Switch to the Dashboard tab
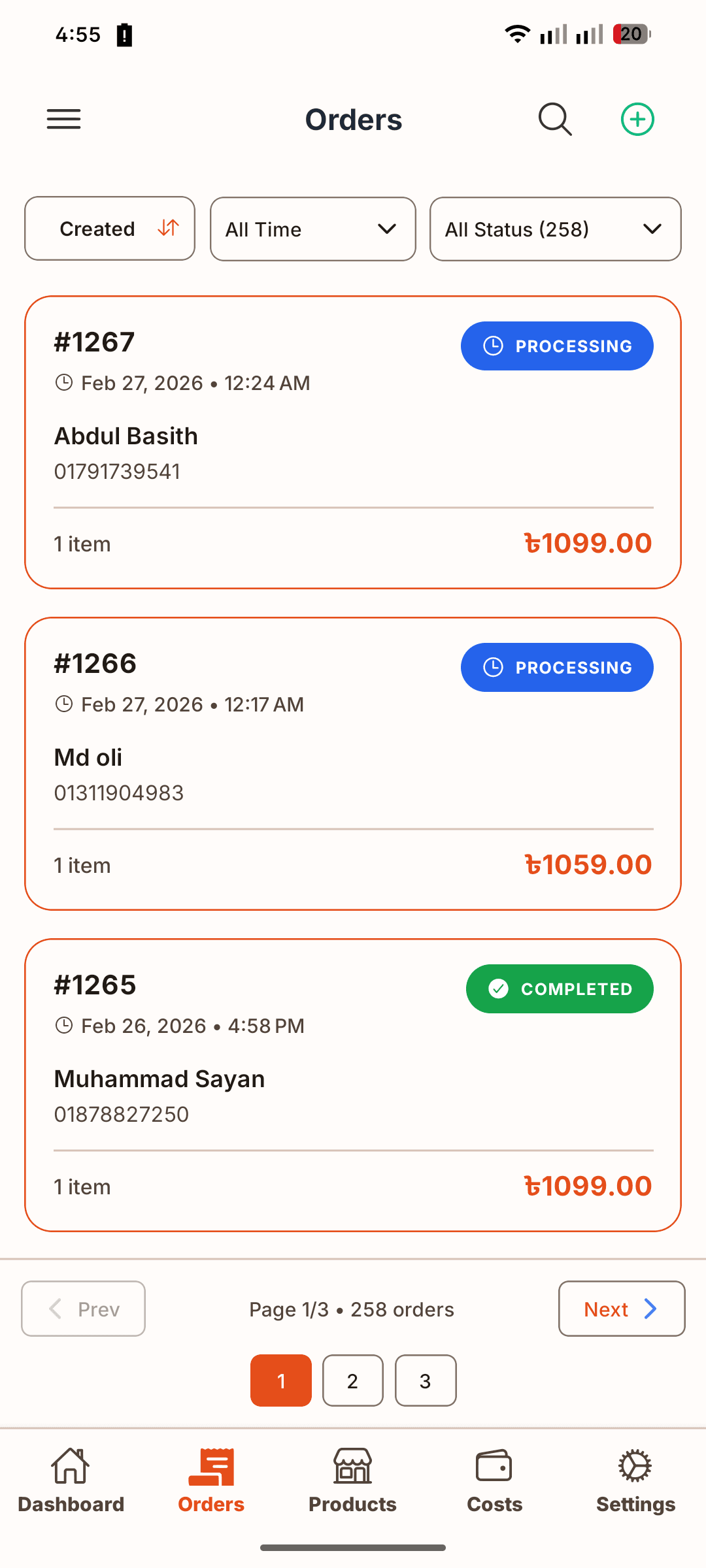This screenshot has height=1568, width=706. click(71, 1483)
